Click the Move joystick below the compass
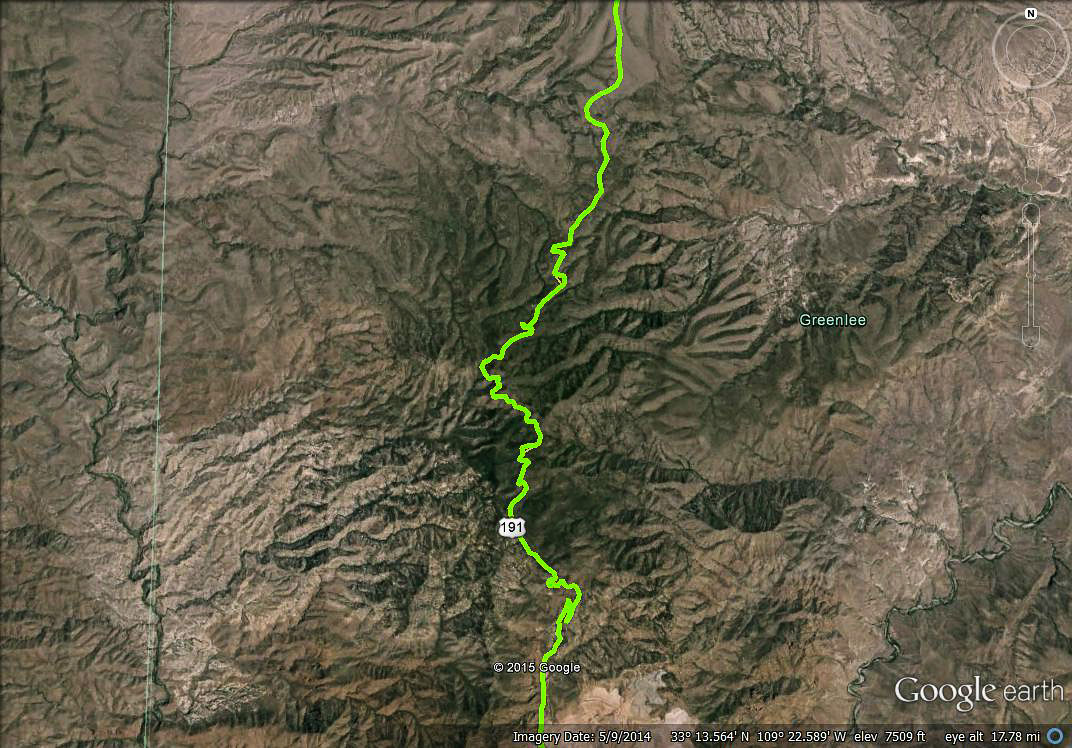The image size is (1072, 748). [x=1030, y=120]
